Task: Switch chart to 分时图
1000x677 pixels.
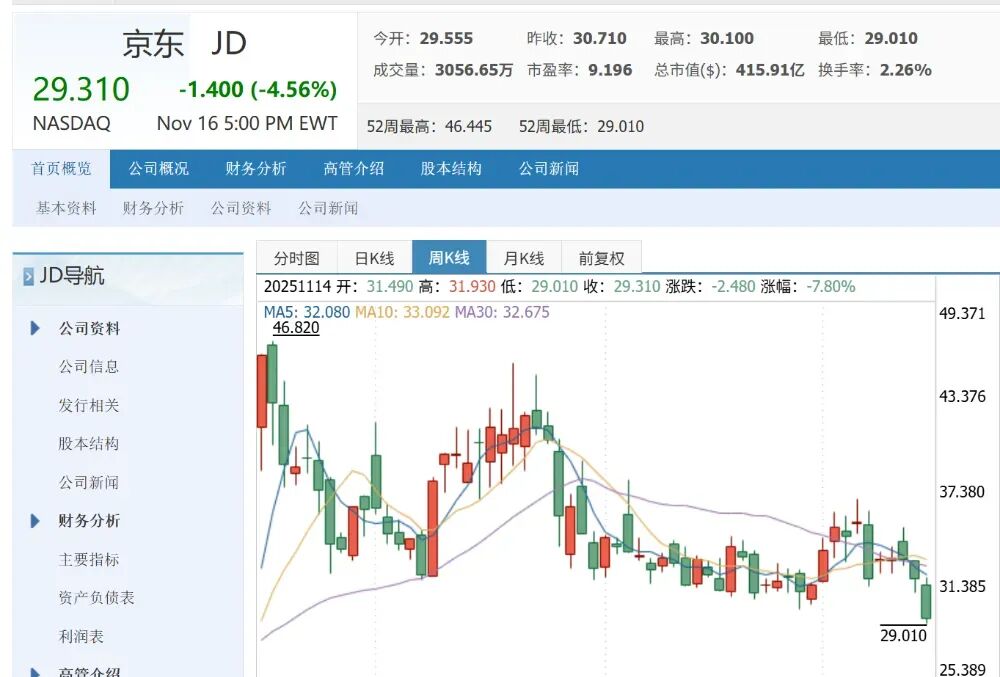Action: 296,258
